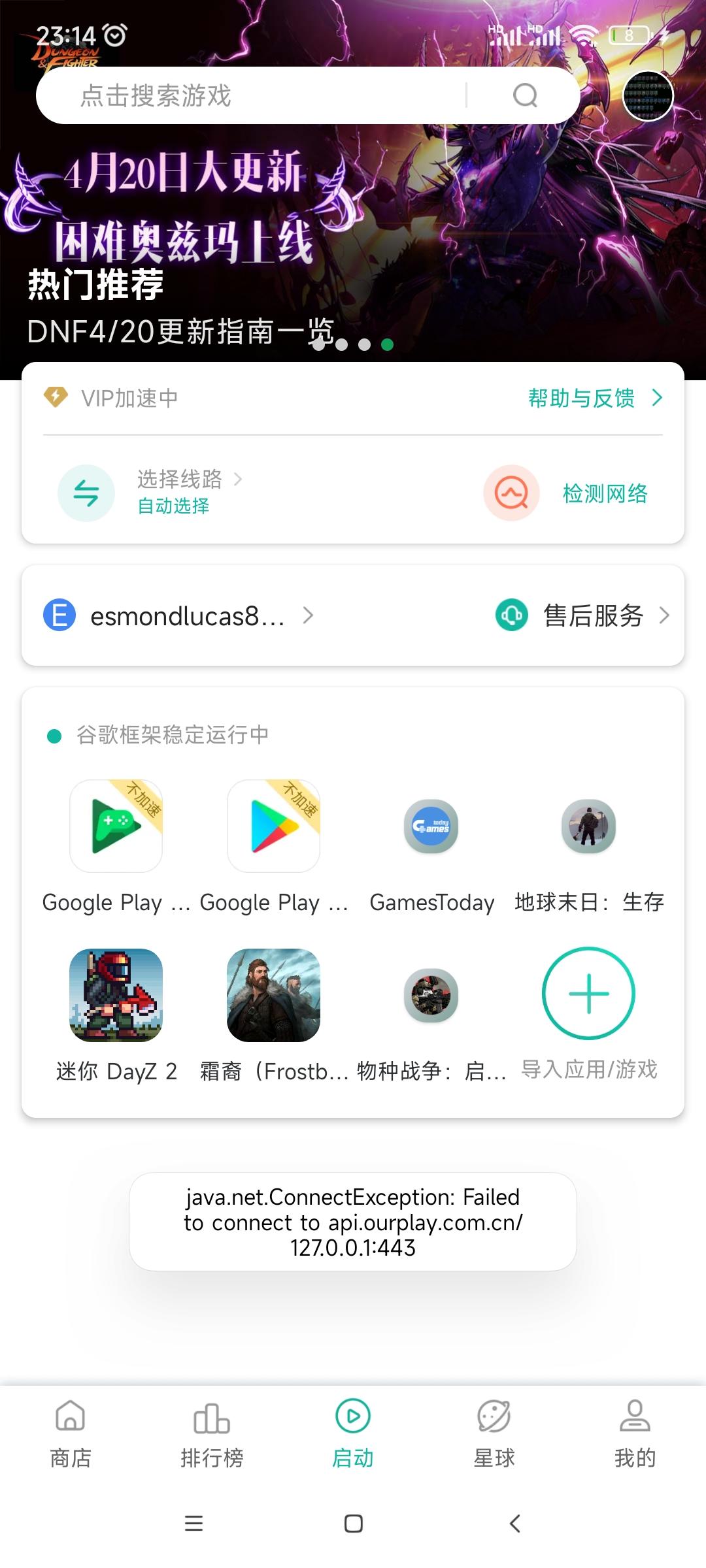Tap the plus button 导入应用/游戏

588,993
